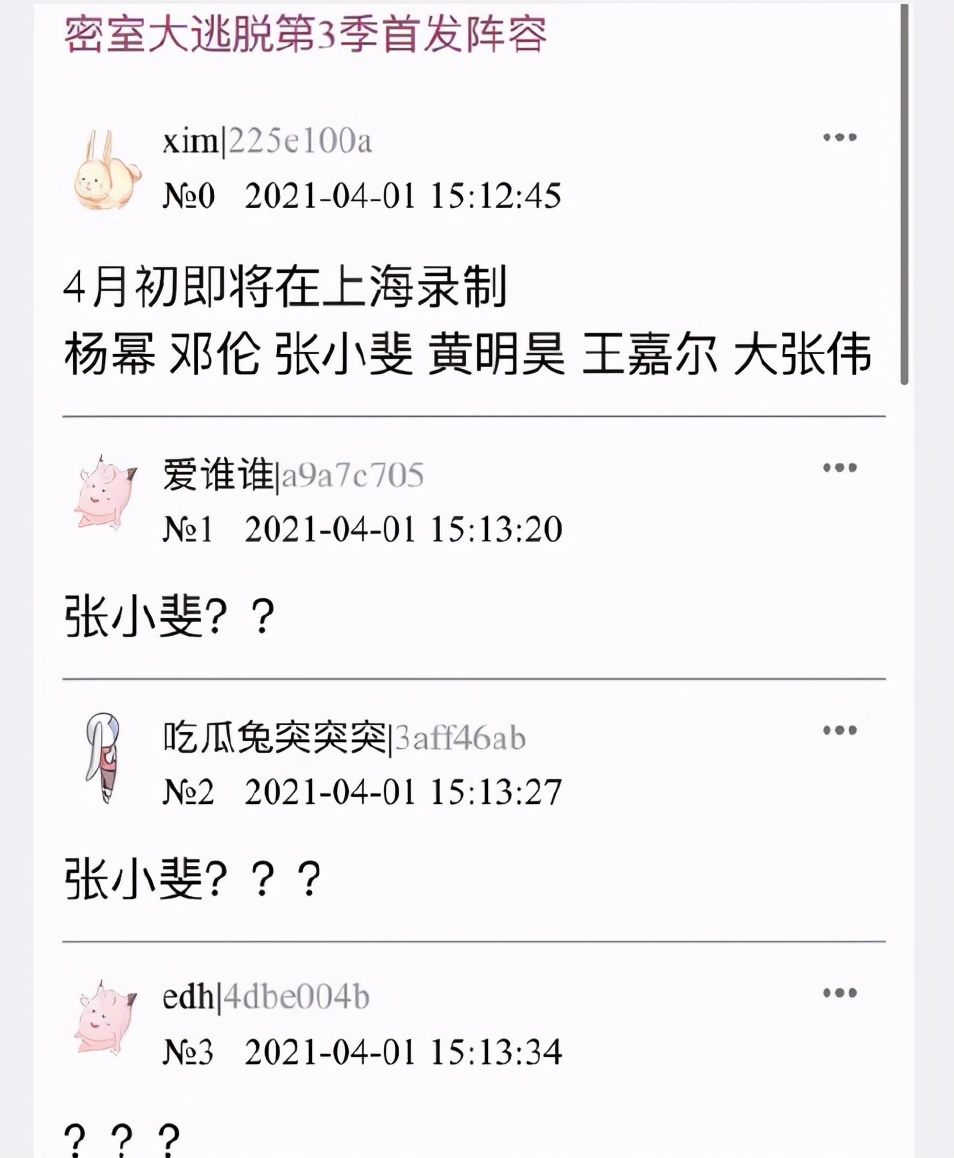Click the user ID a9a7c705

362,476
